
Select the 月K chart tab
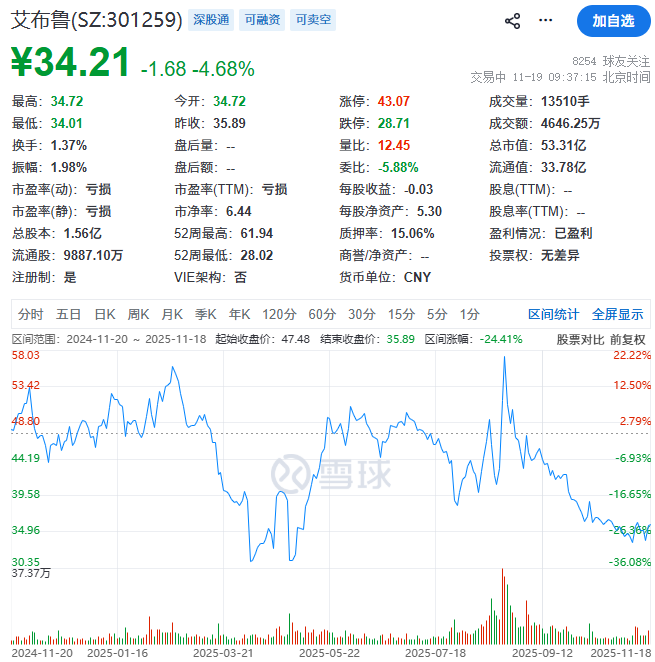(x=173, y=314)
